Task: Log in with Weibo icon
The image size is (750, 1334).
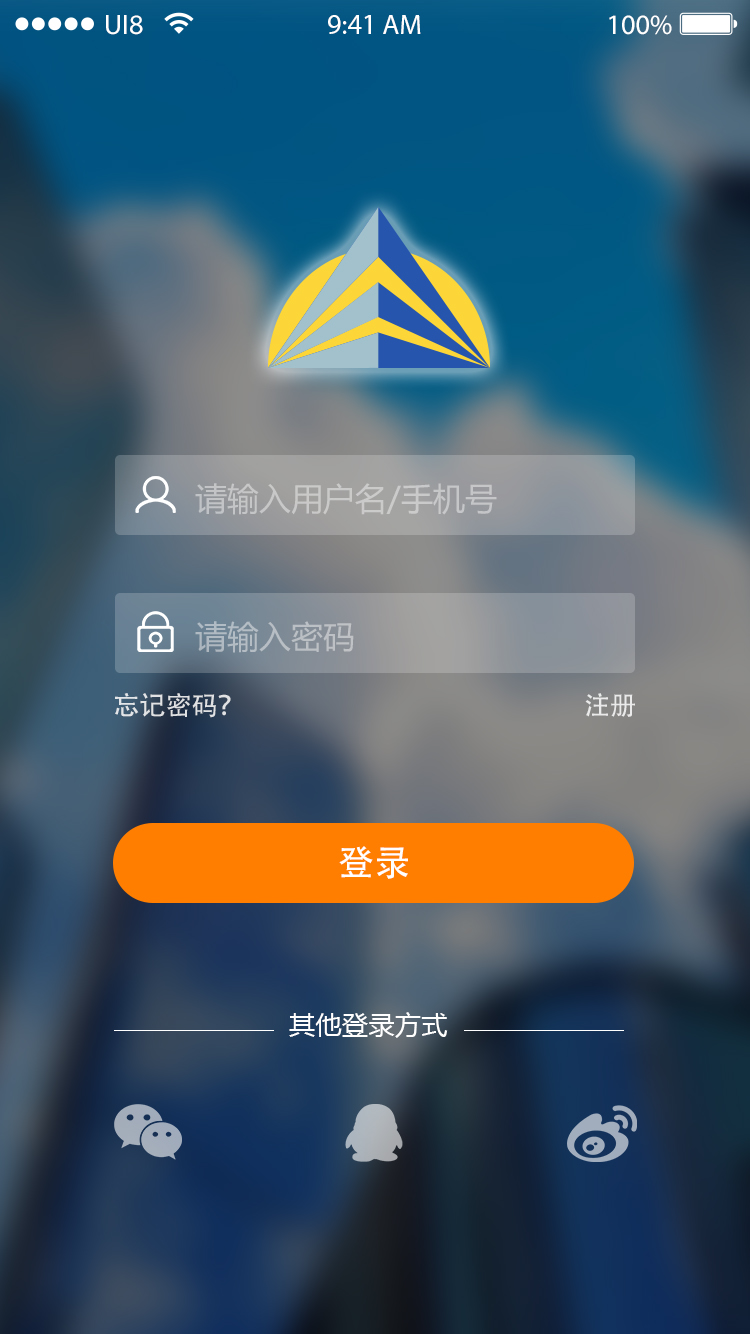Action: tap(602, 1133)
